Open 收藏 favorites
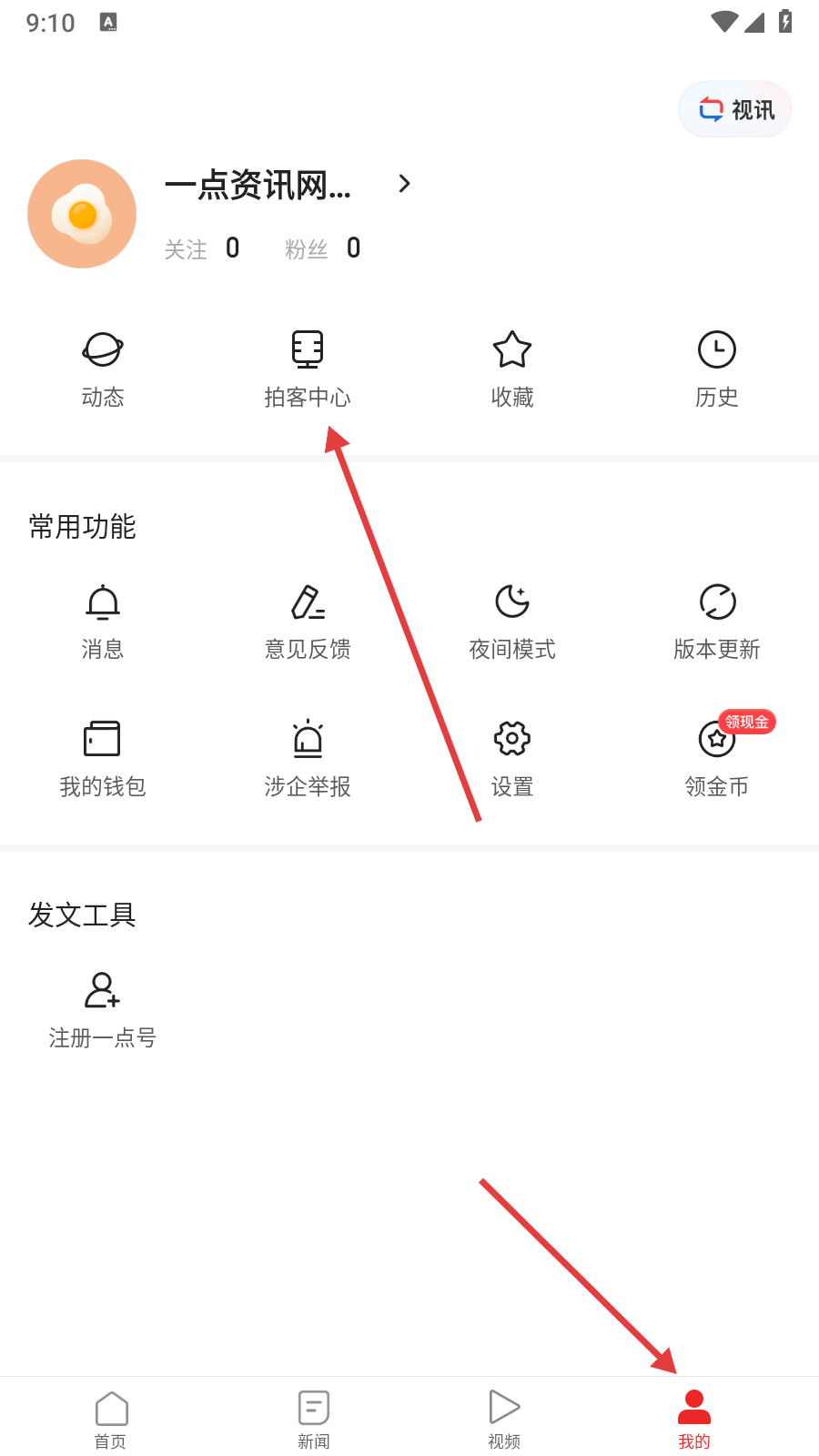This screenshot has height=1456, width=819. (512, 369)
